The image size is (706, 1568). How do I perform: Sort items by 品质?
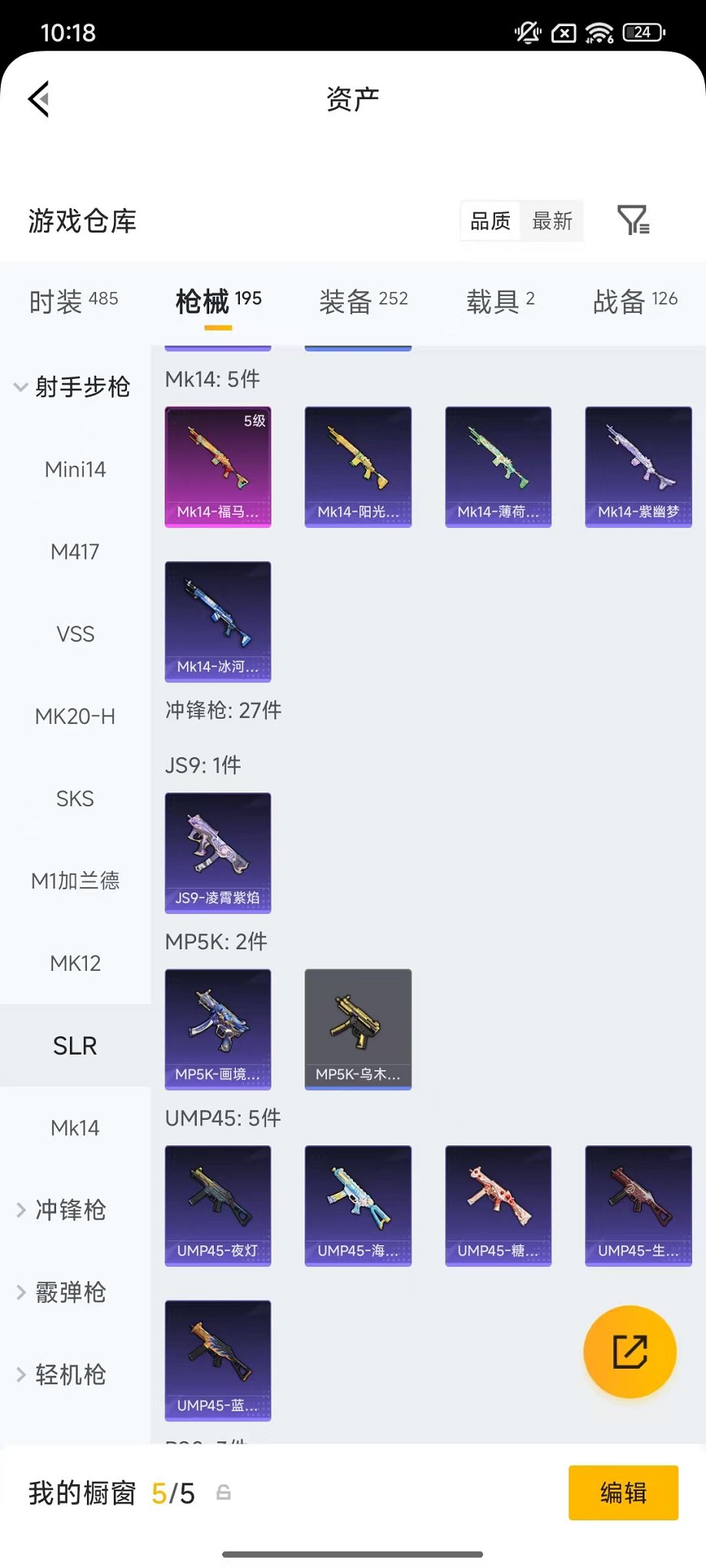[x=491, y=221]
